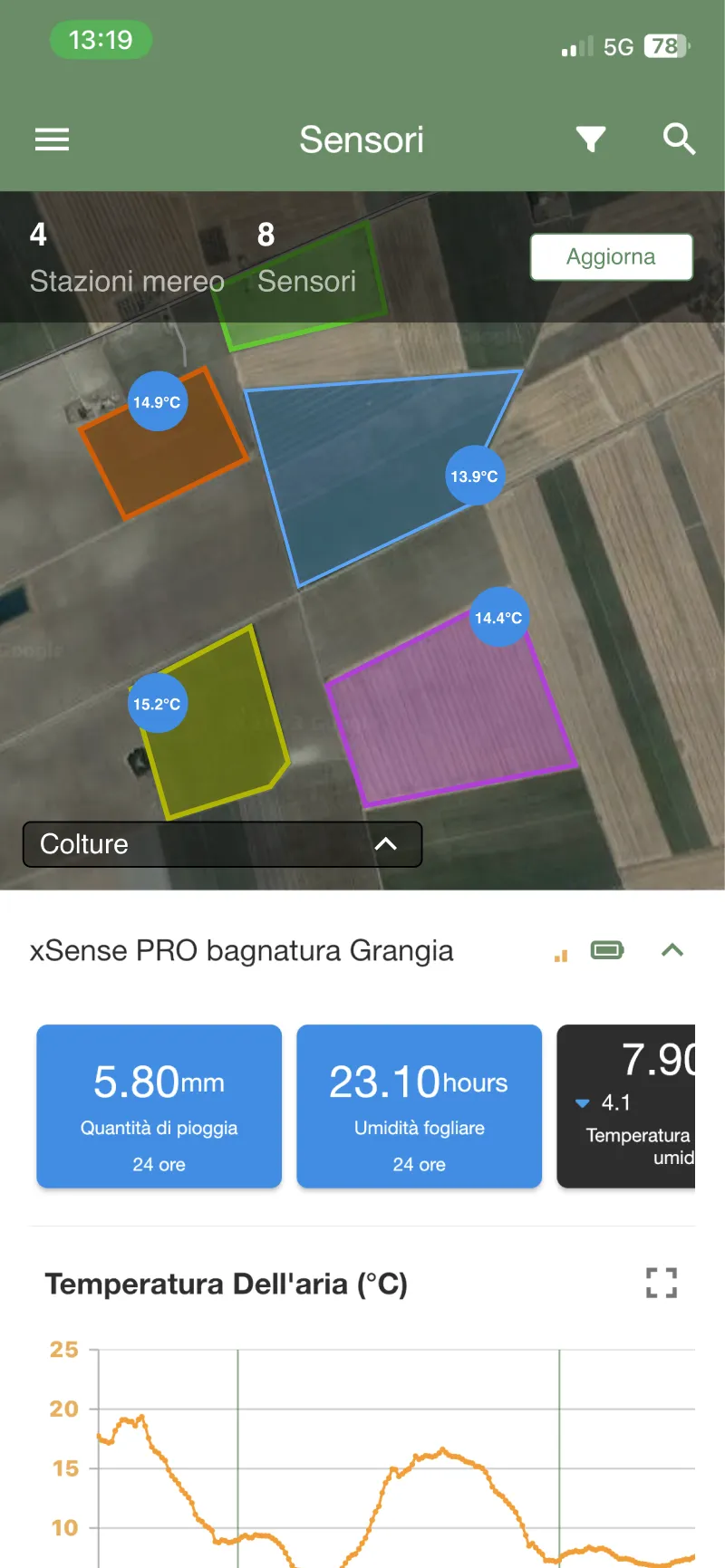Tap the 13.9°C marker on the blue field
This screenshot has width=725, height=1568.
point(475,475)
